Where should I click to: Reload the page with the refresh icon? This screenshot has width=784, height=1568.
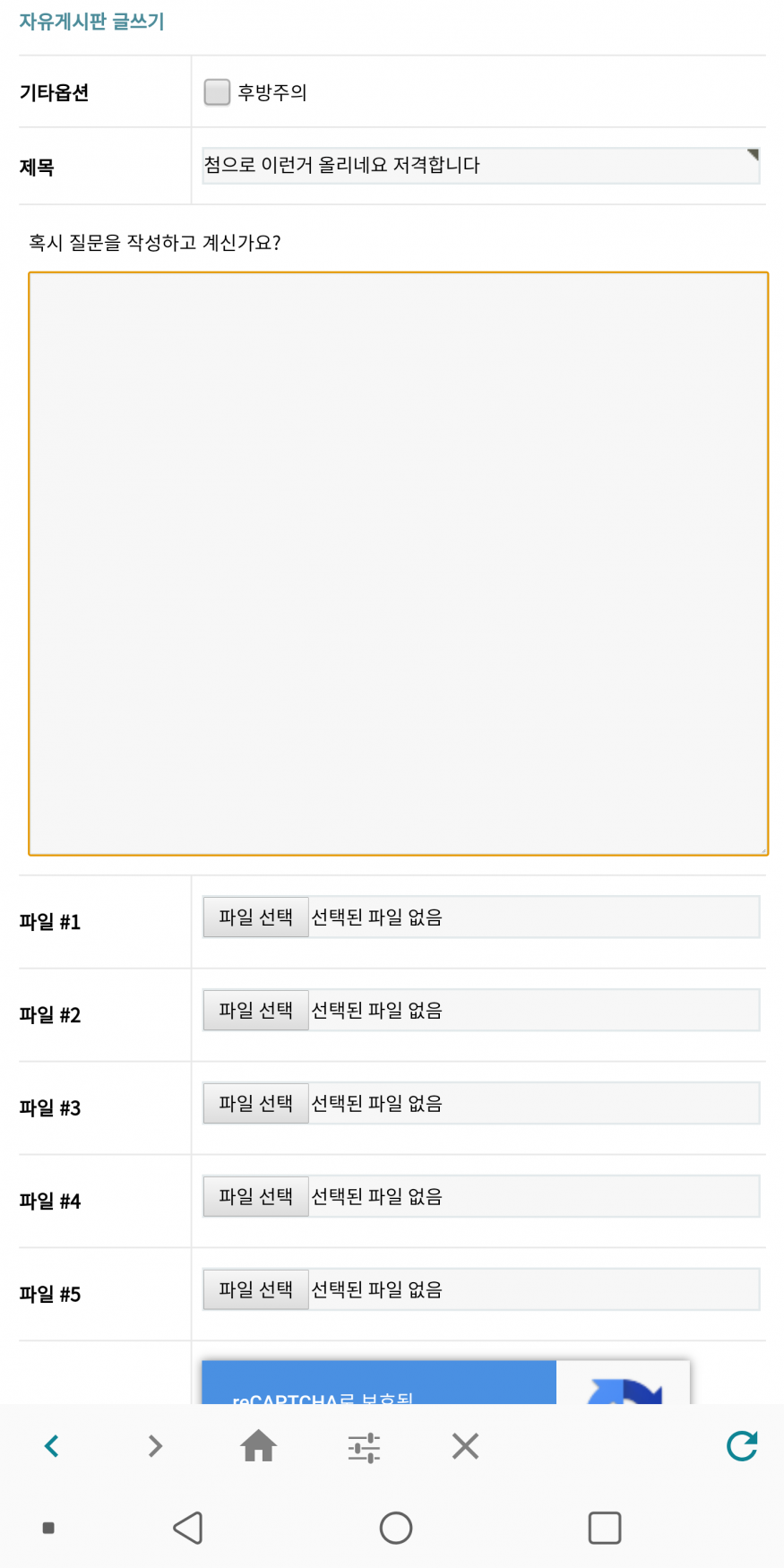pyautogui.click(x=742, y=1446)
